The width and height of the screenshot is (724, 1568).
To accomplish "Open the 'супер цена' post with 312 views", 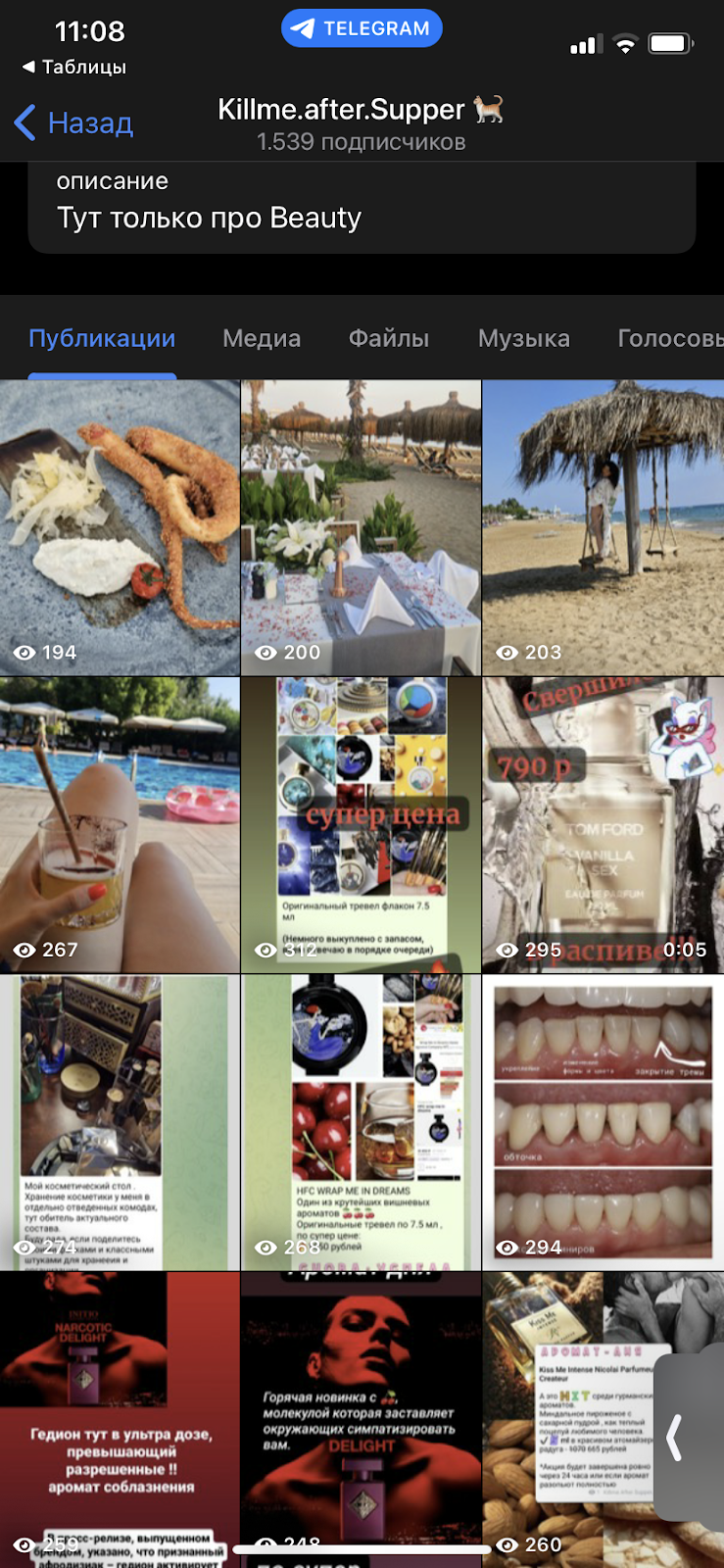I will tap(361, 825).
